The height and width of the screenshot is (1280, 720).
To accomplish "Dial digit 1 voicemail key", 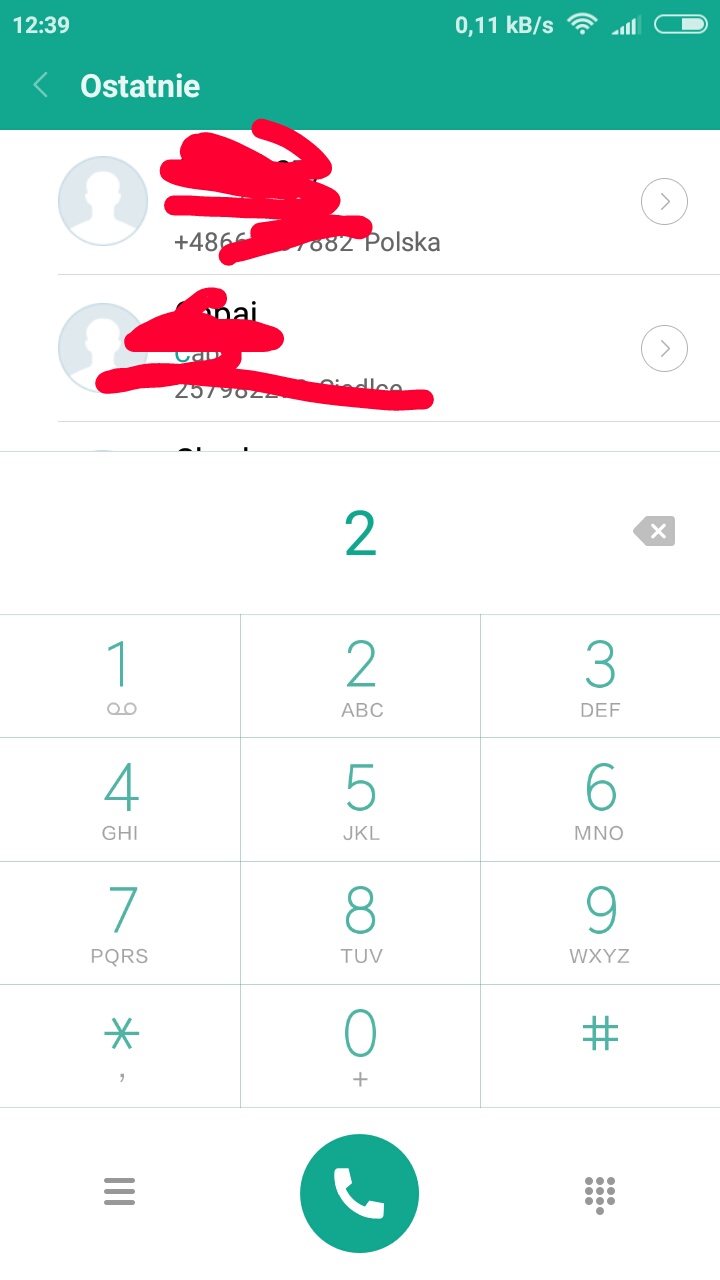I will coord(120,676).
